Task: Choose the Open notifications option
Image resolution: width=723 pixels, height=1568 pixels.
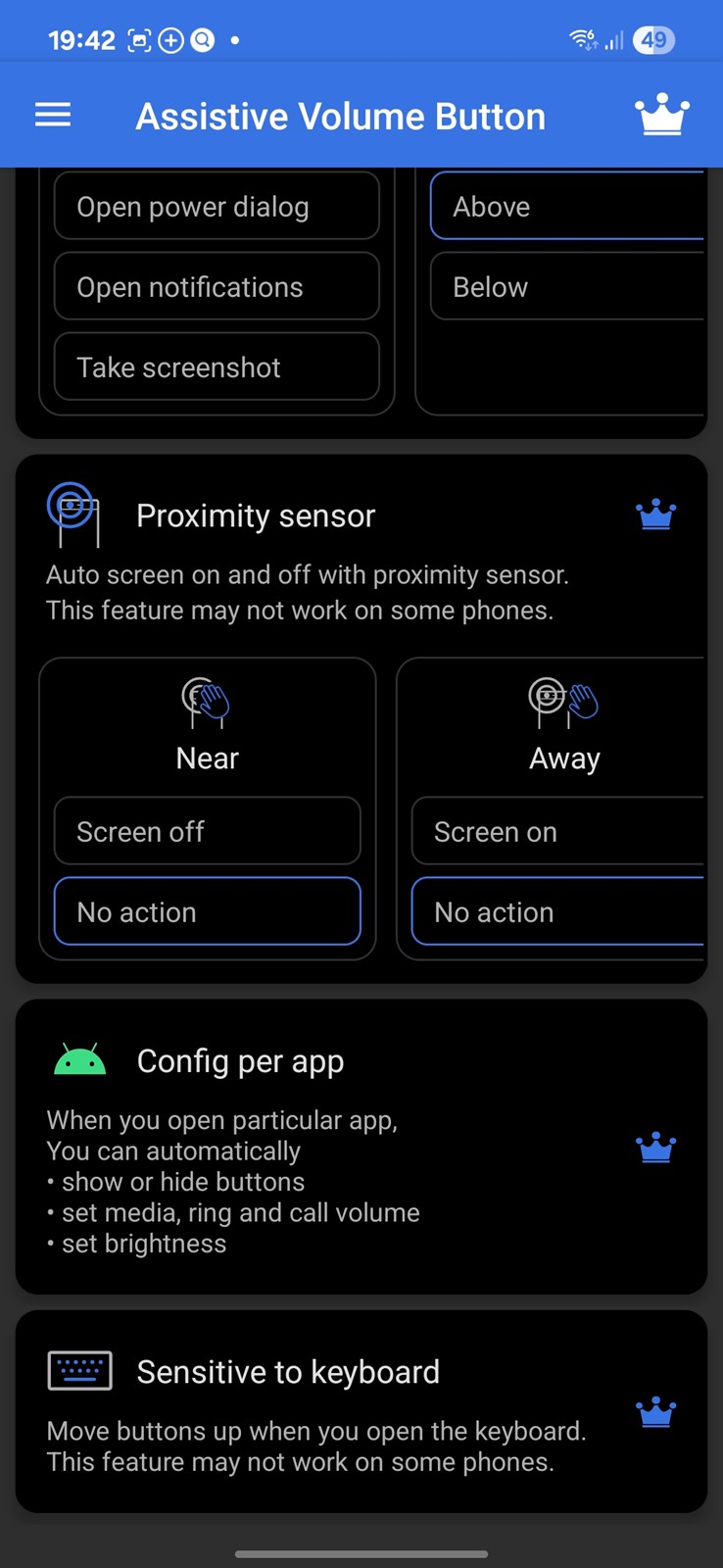Action: click(x=216, y=287)
